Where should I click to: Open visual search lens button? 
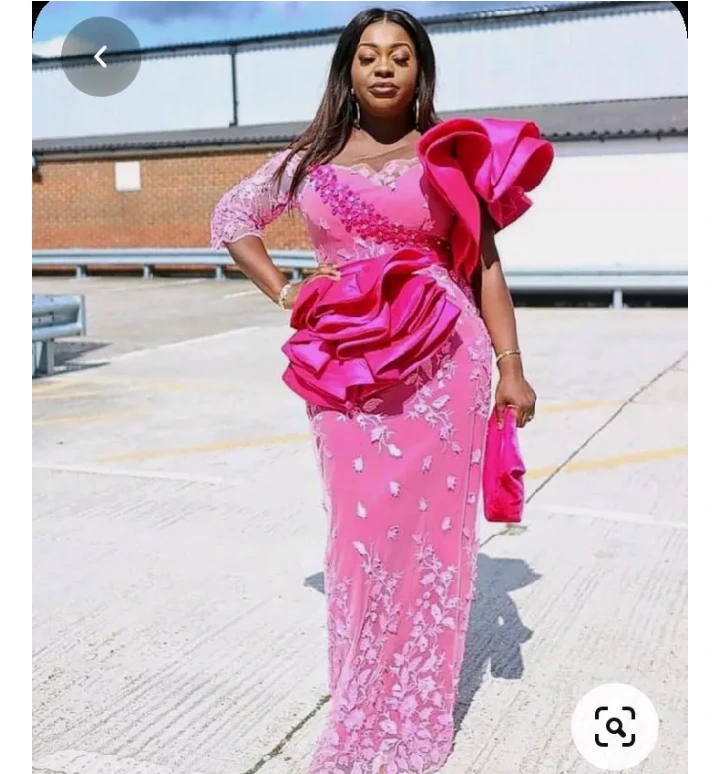click(614, 726)
